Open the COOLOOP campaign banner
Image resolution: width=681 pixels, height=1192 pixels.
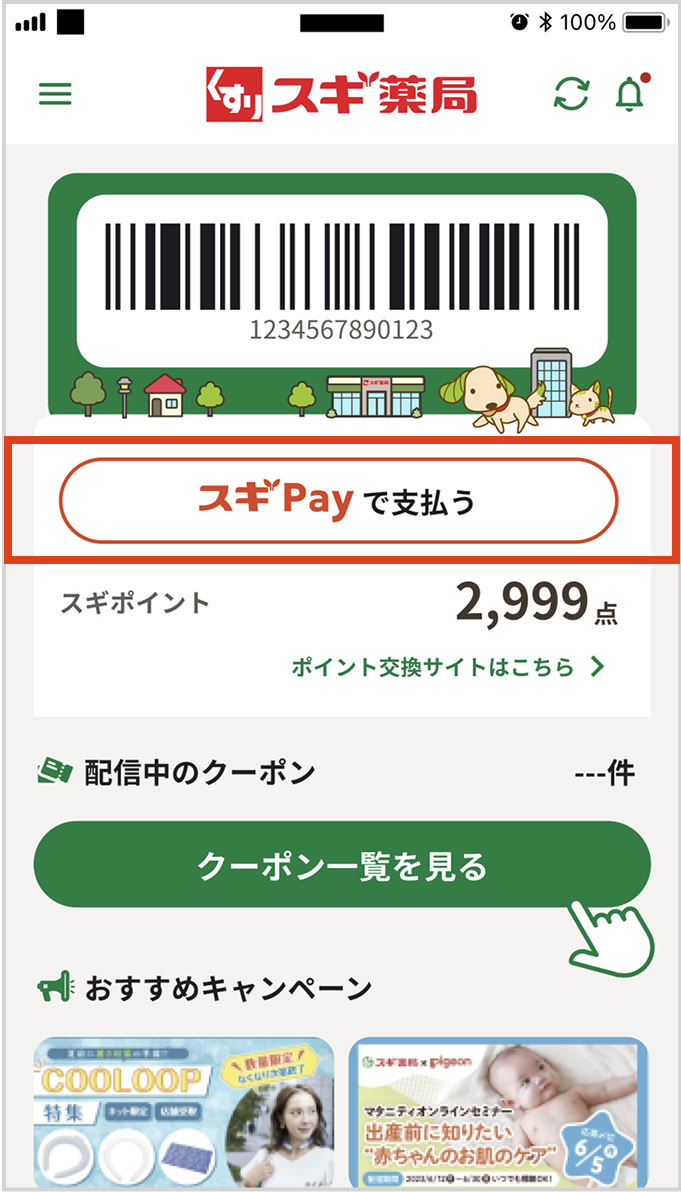click(x=184, y=1110)
